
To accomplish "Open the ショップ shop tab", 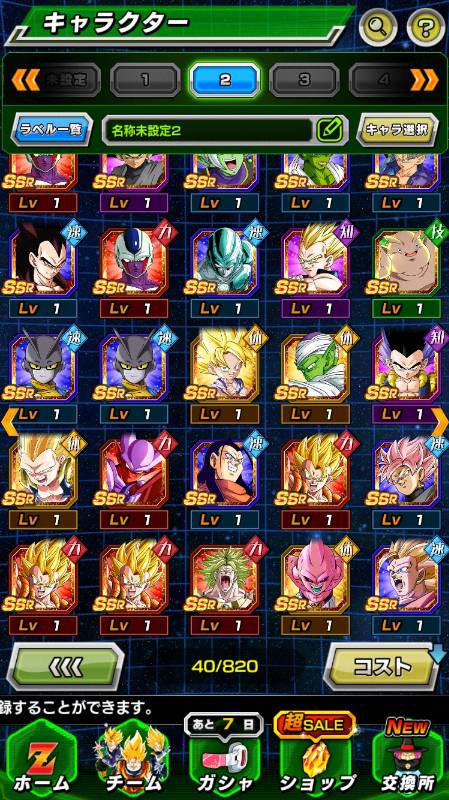I will point(316,758).
